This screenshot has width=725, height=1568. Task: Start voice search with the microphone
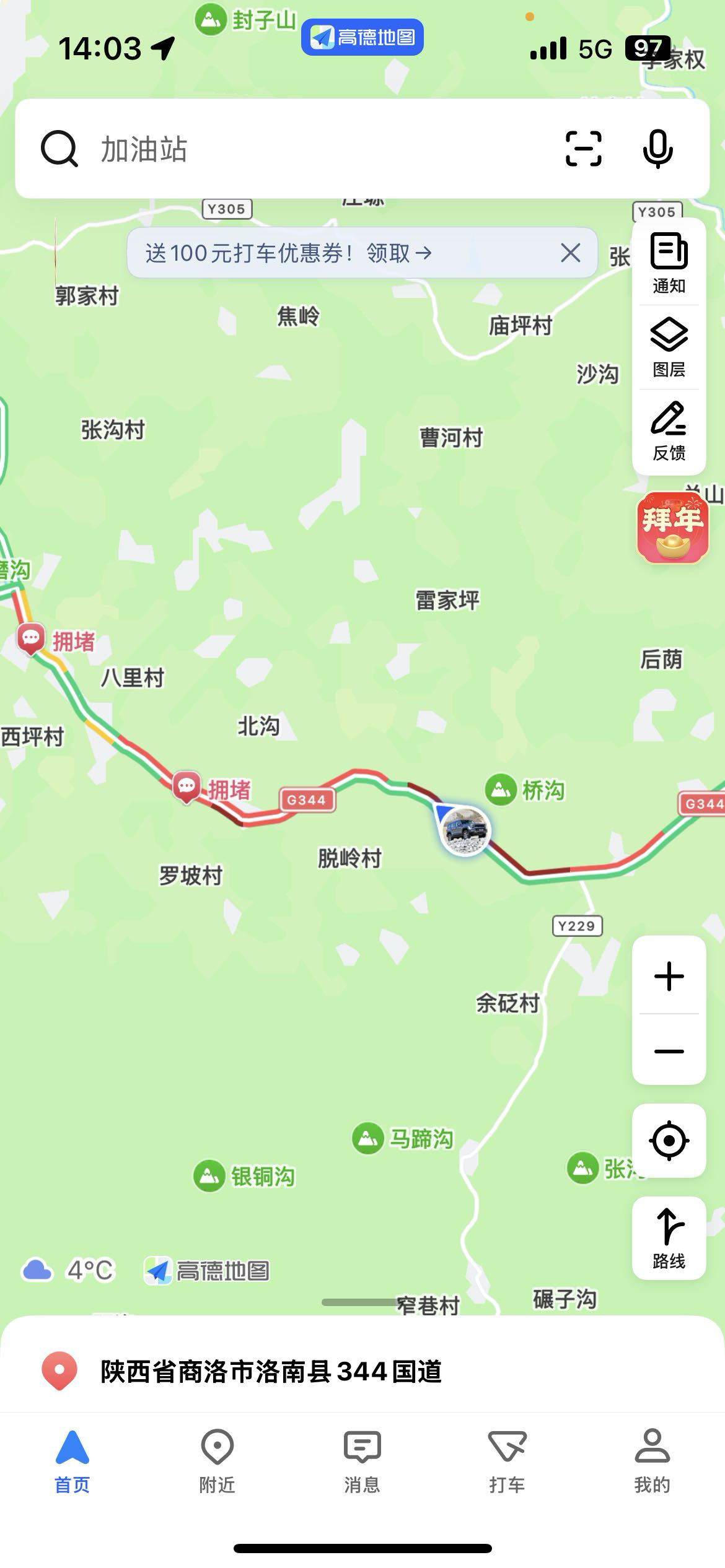[657, 149]
